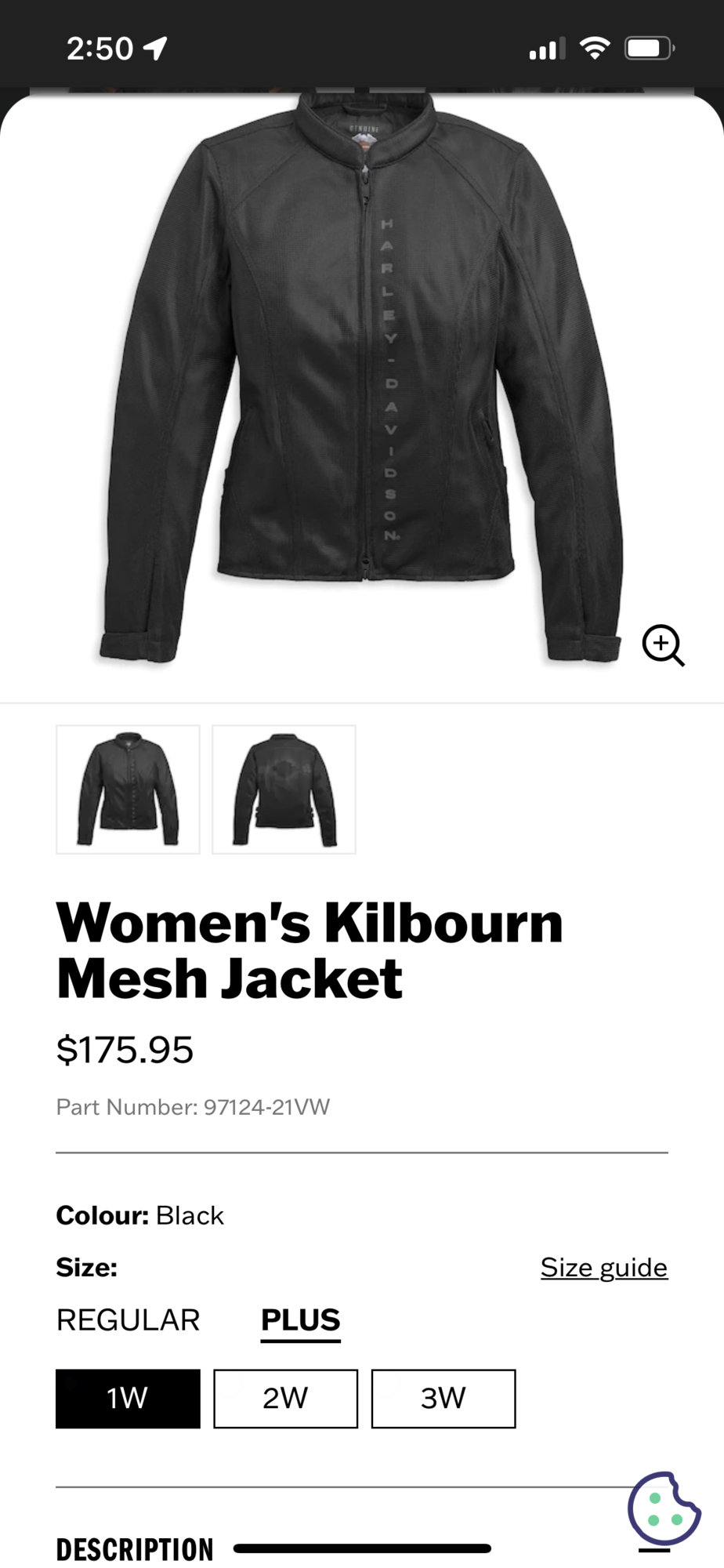Viewport: 724px width, 1568px height.
Task: View the front jacket thumbnail
Action: 128,789
